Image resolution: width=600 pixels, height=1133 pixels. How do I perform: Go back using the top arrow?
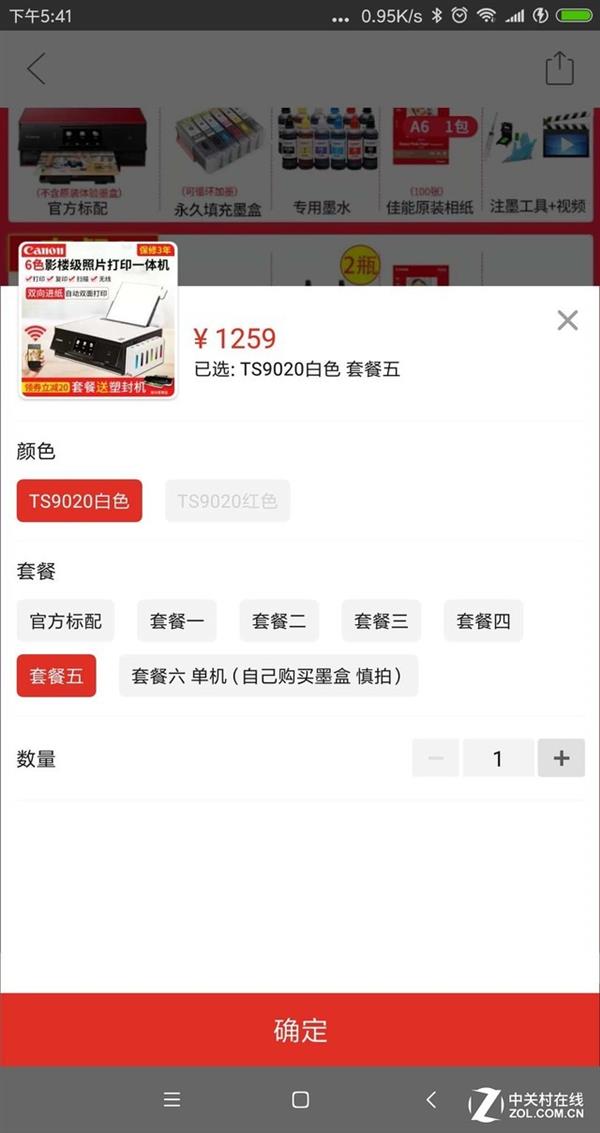point(37,69)
